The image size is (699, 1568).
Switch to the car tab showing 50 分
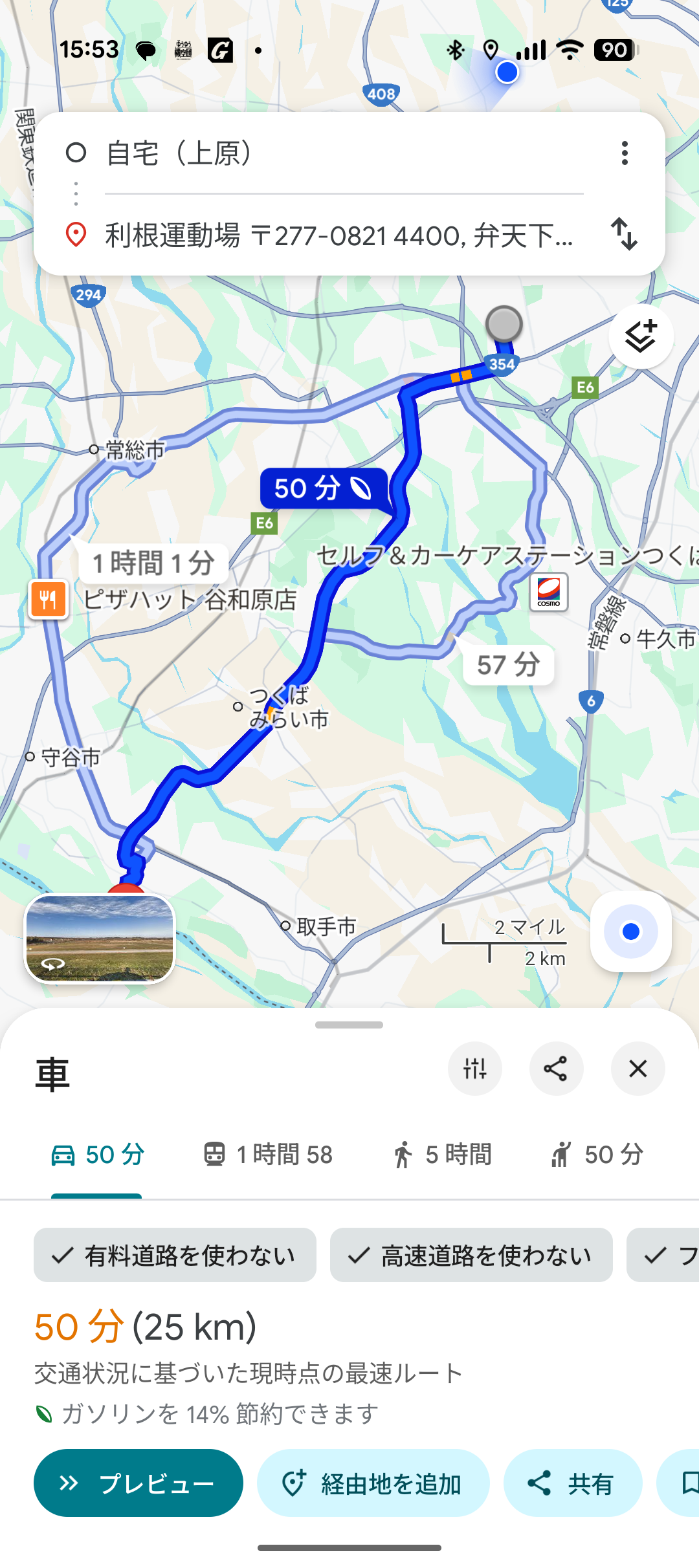click(x=98, y=1155)
